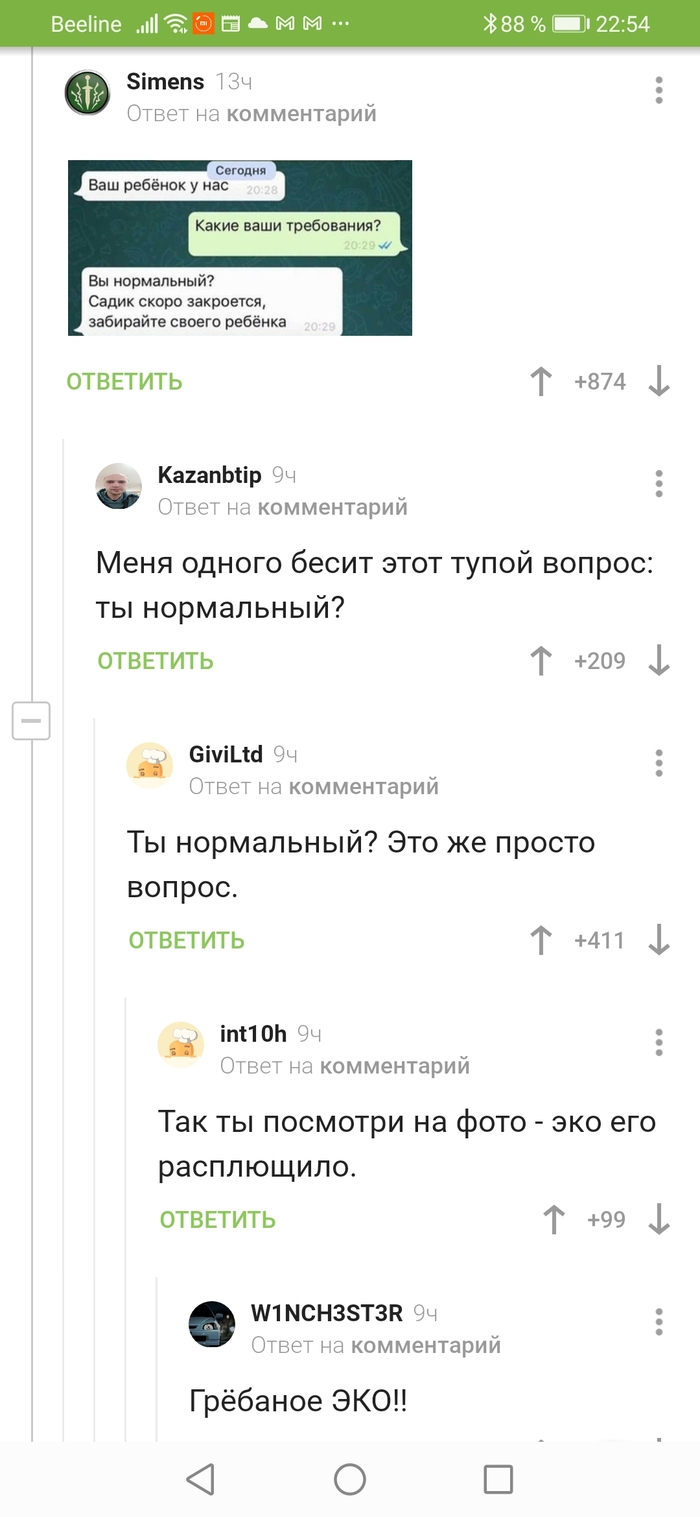Open overflow menu on GiviLtd's comment
Image resolution: width=700 pixels, height=1517 pixels.
(658, 763)
